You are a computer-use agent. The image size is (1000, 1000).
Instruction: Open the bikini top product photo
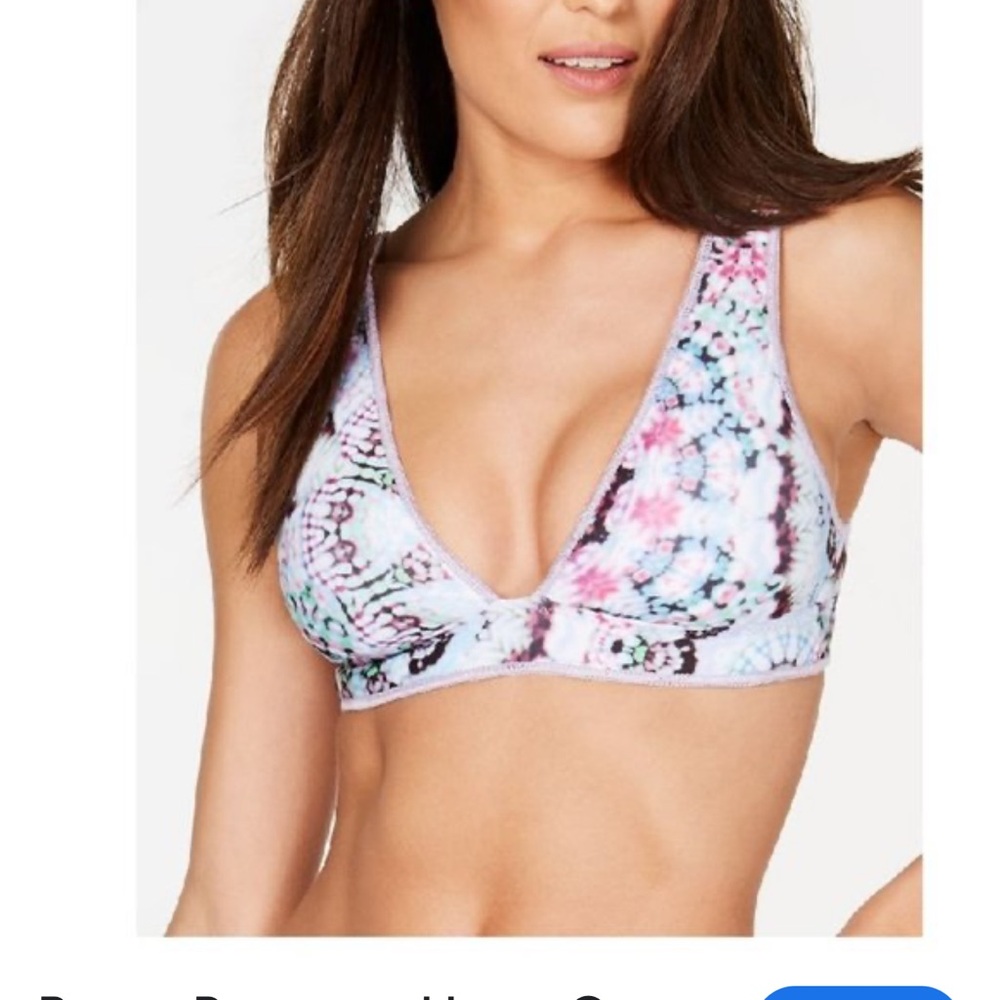529,467
